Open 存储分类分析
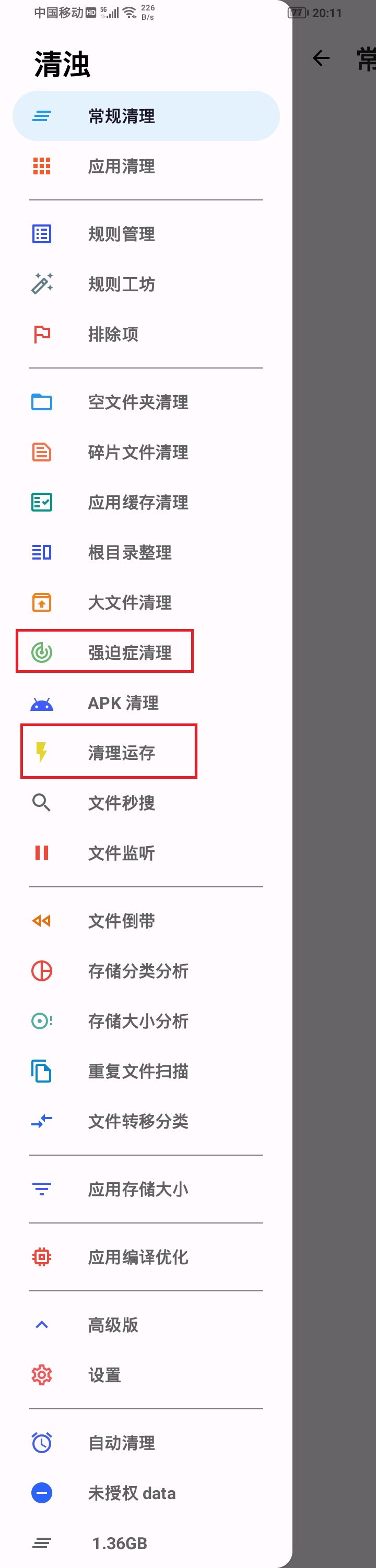Screen dimensions: 376x1568 [x=138, y=971]
